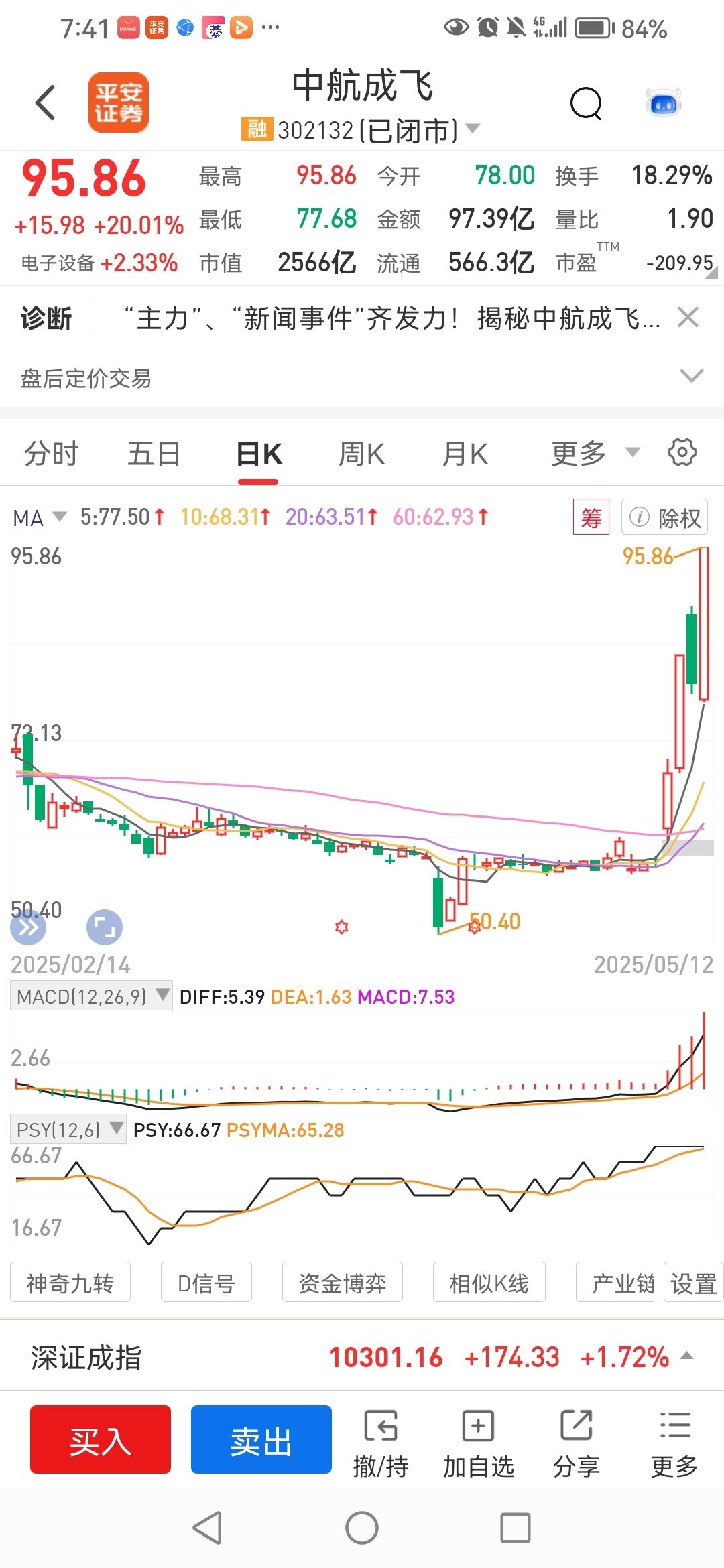Image resolution: width=724 pixels, height=1568 pixels.
Task: Go back using the top-left arrow
Action: pyautogui.click(x=46, y=103)
